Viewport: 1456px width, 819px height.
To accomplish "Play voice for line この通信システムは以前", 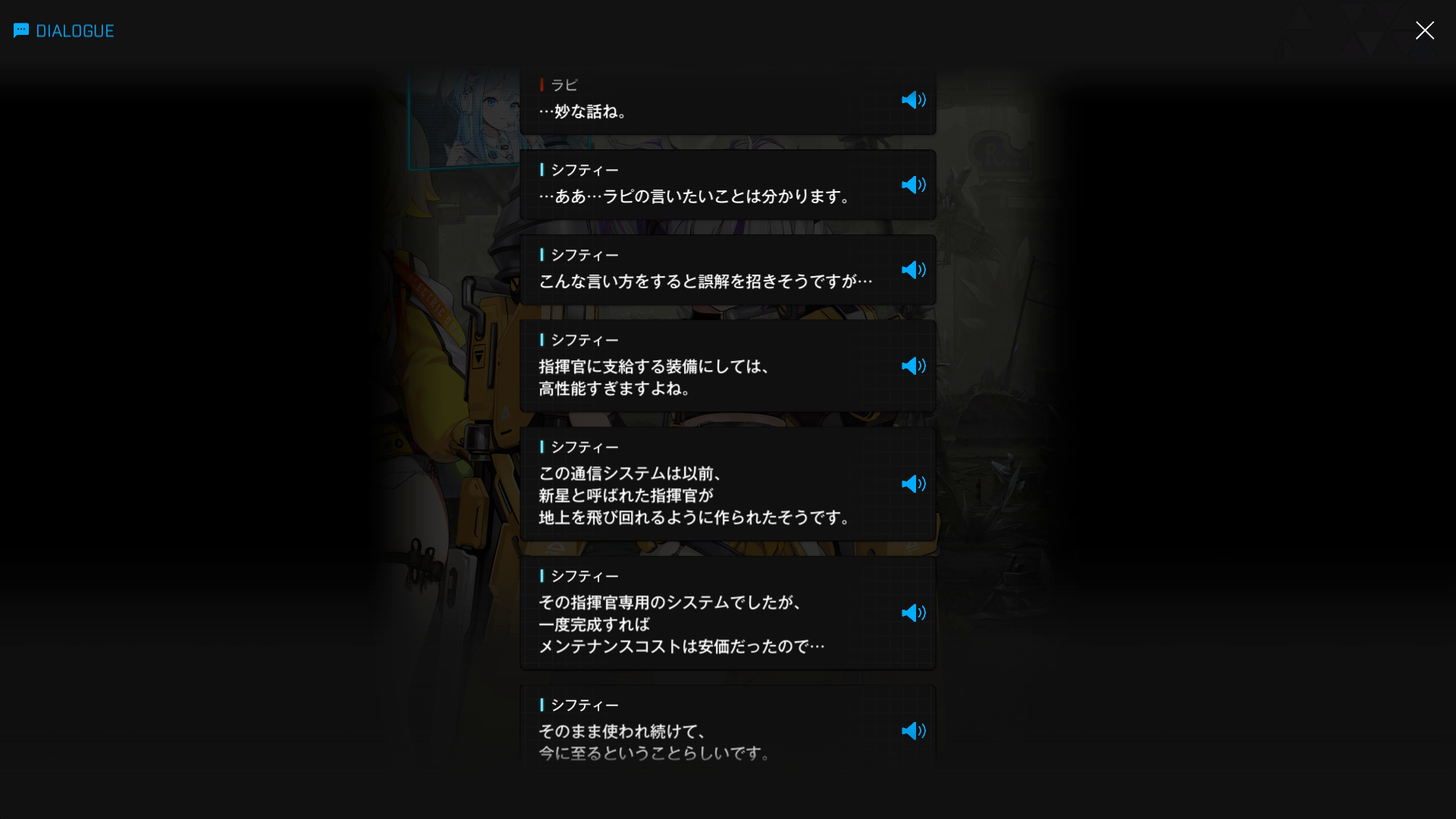I will pyautogui.click(x=913, y=484).
